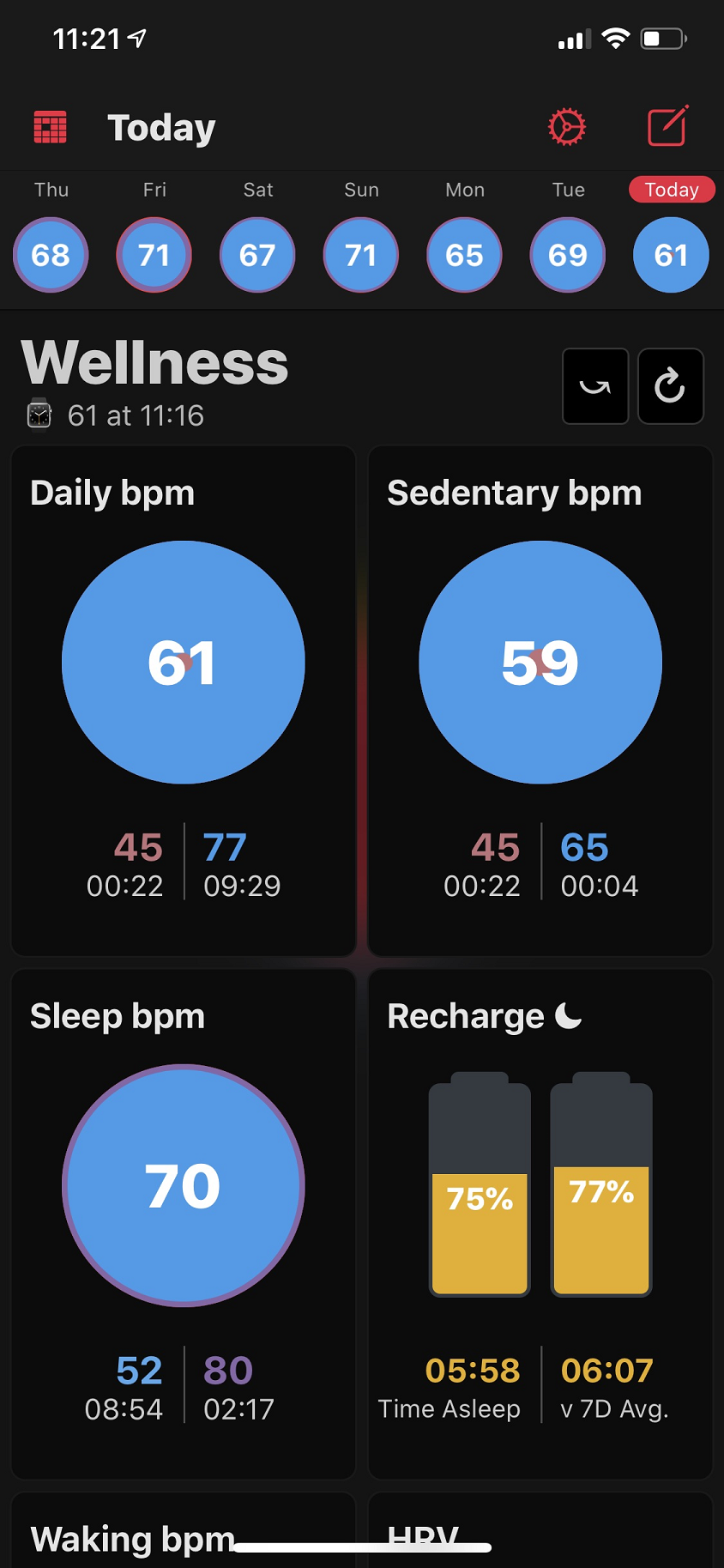Open the Sedentary bpm card

(540, 699)
